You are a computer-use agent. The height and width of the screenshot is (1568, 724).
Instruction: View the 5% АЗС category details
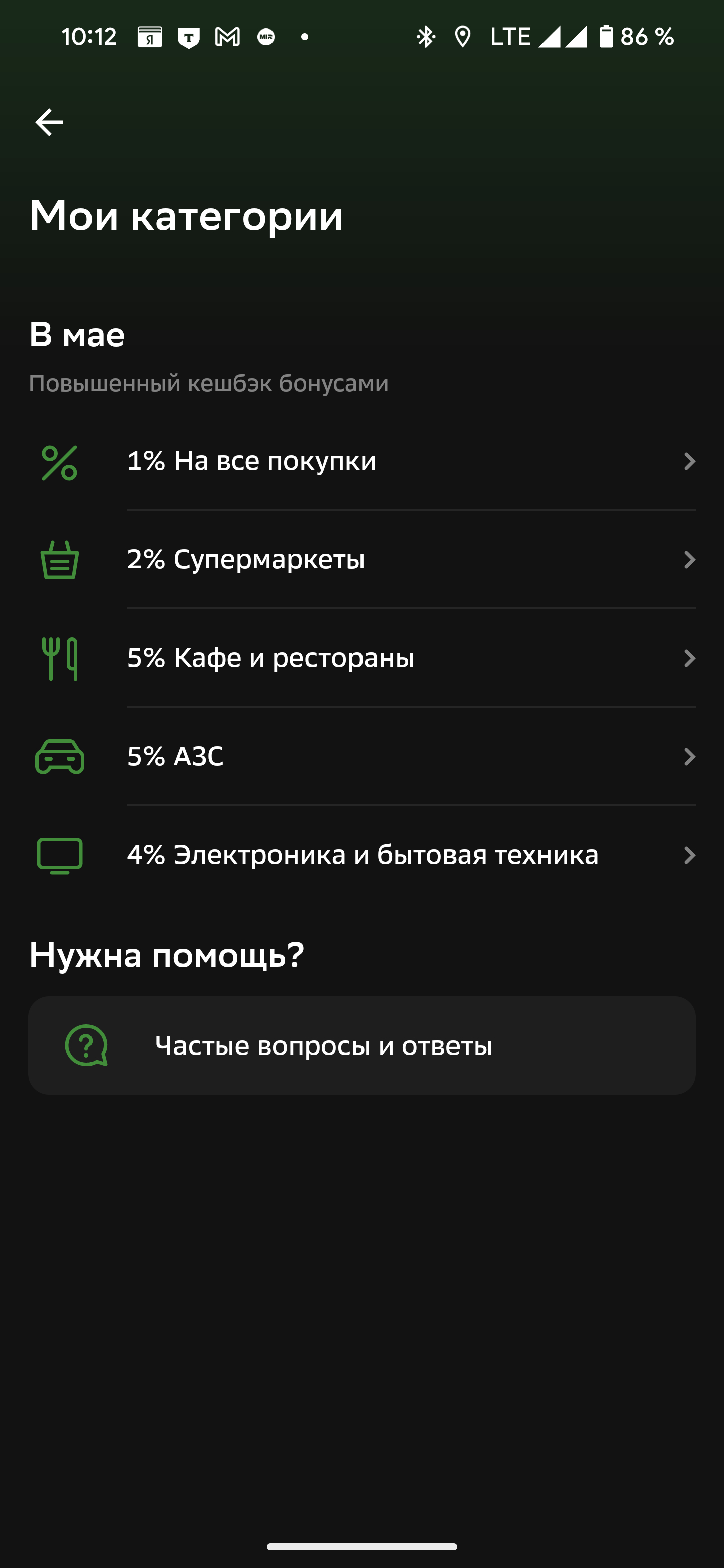pos(361,756)
